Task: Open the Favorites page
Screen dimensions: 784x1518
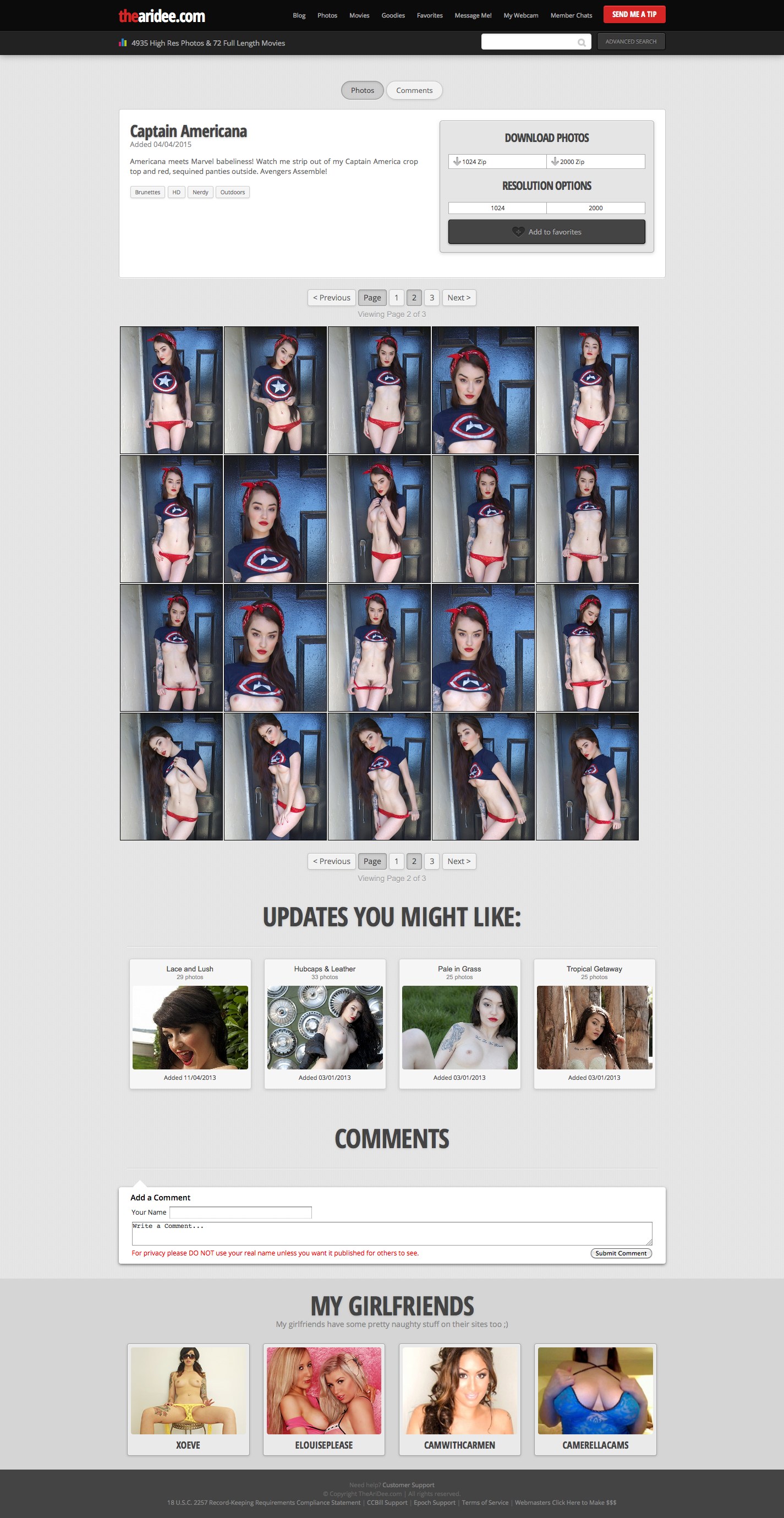Action: click(x=429, y=15)
